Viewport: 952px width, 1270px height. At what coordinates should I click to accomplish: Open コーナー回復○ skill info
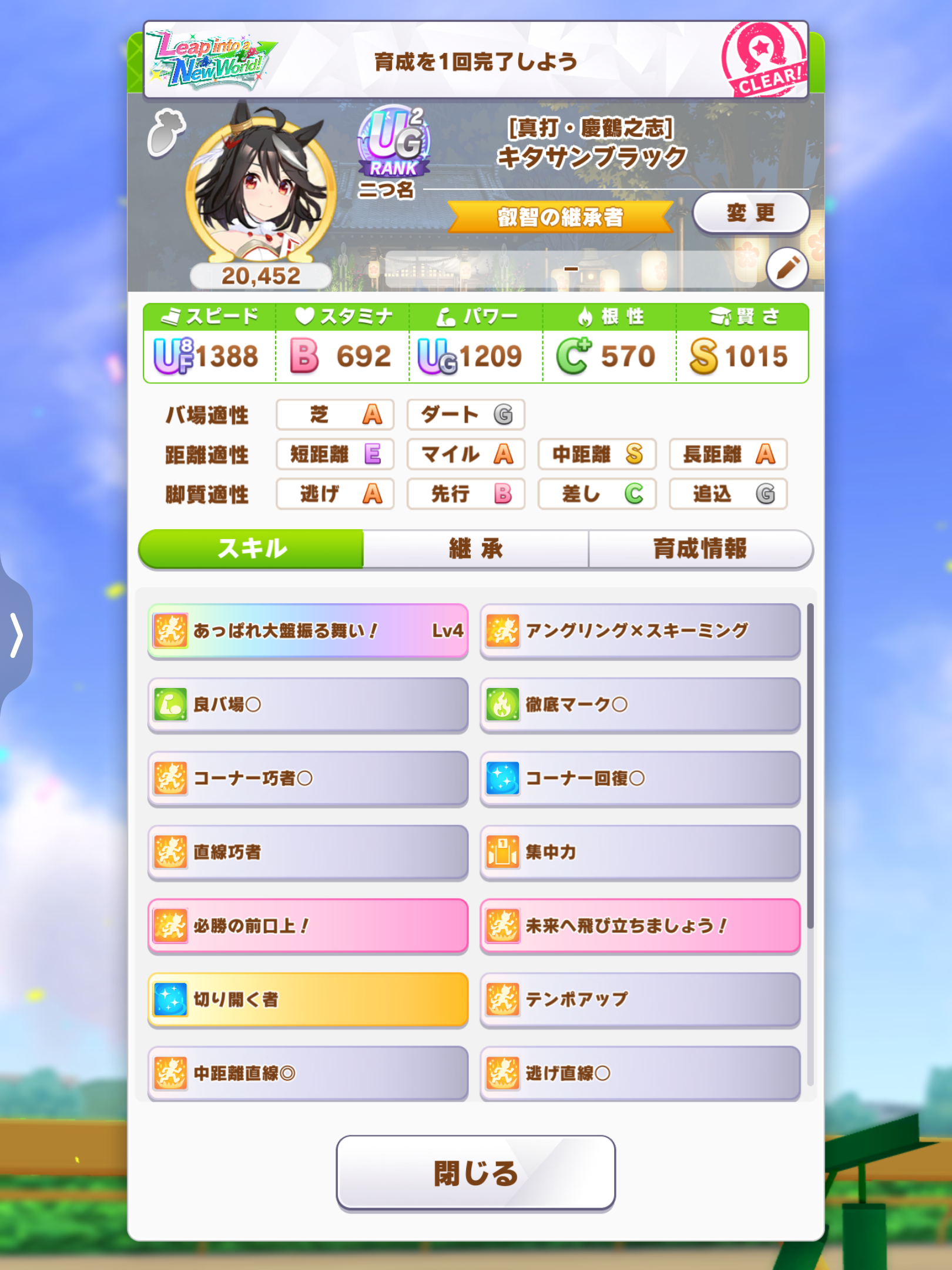[x=640, y=778]
